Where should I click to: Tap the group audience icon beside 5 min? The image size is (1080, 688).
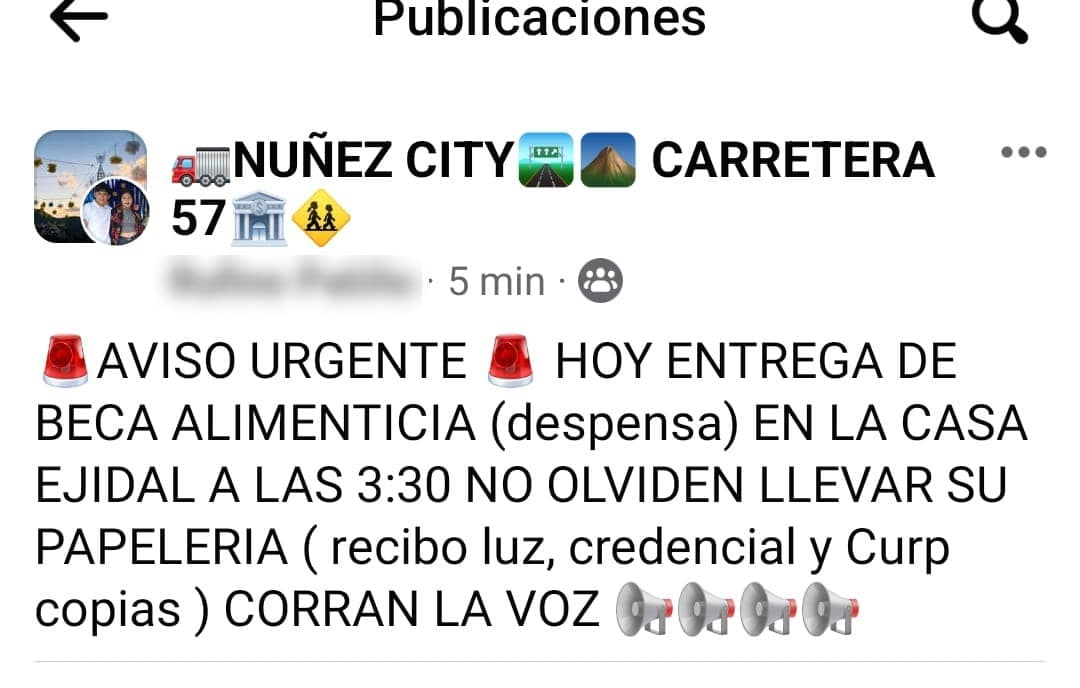pos(601,282)
